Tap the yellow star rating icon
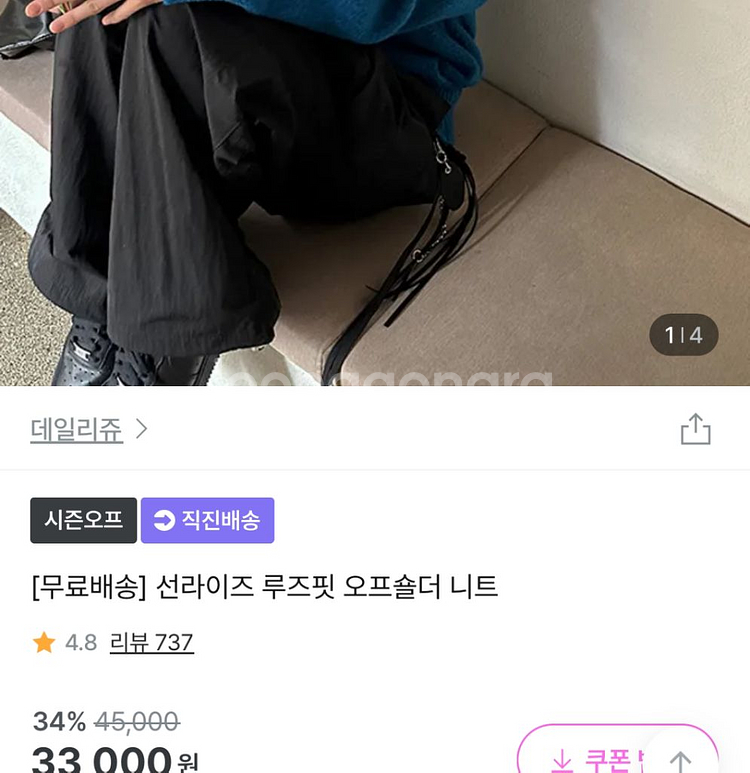 42,645
